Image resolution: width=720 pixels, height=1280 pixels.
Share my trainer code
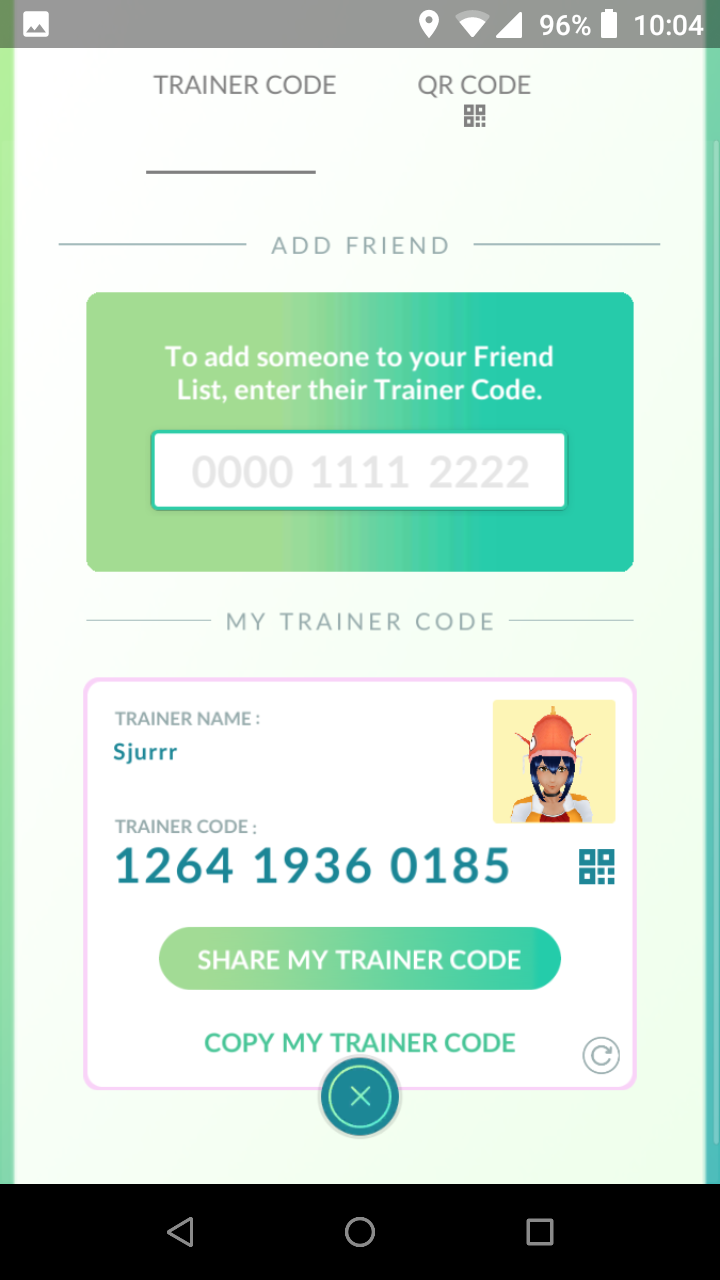click(360, 959)
